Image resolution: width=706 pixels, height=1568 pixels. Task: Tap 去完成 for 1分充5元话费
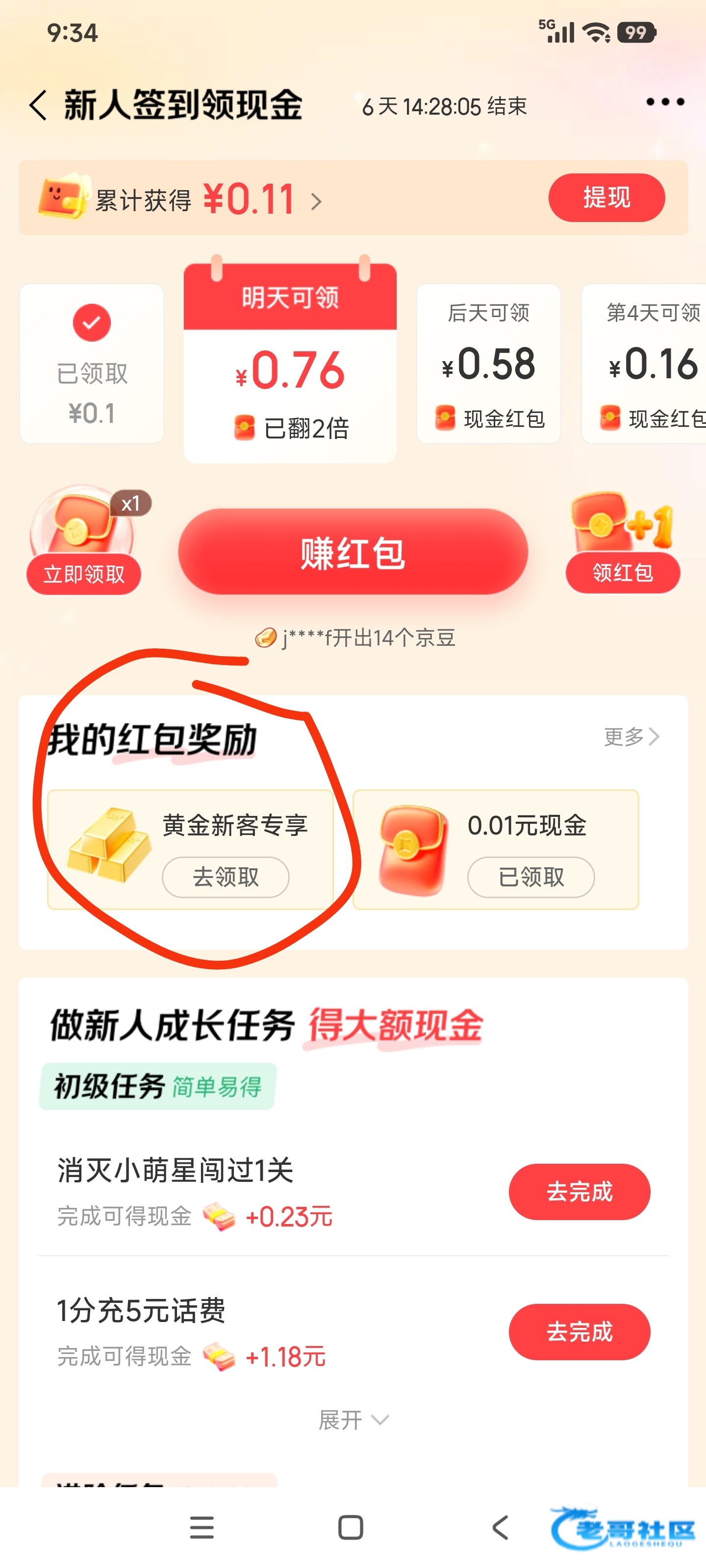click(x=580, y=1332)
